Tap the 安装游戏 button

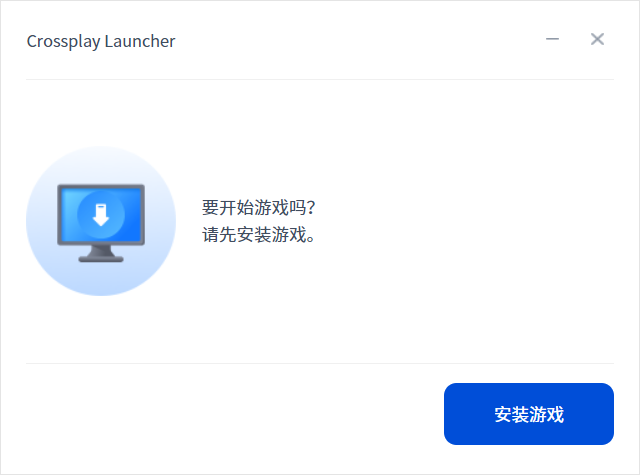pos(528,414)
